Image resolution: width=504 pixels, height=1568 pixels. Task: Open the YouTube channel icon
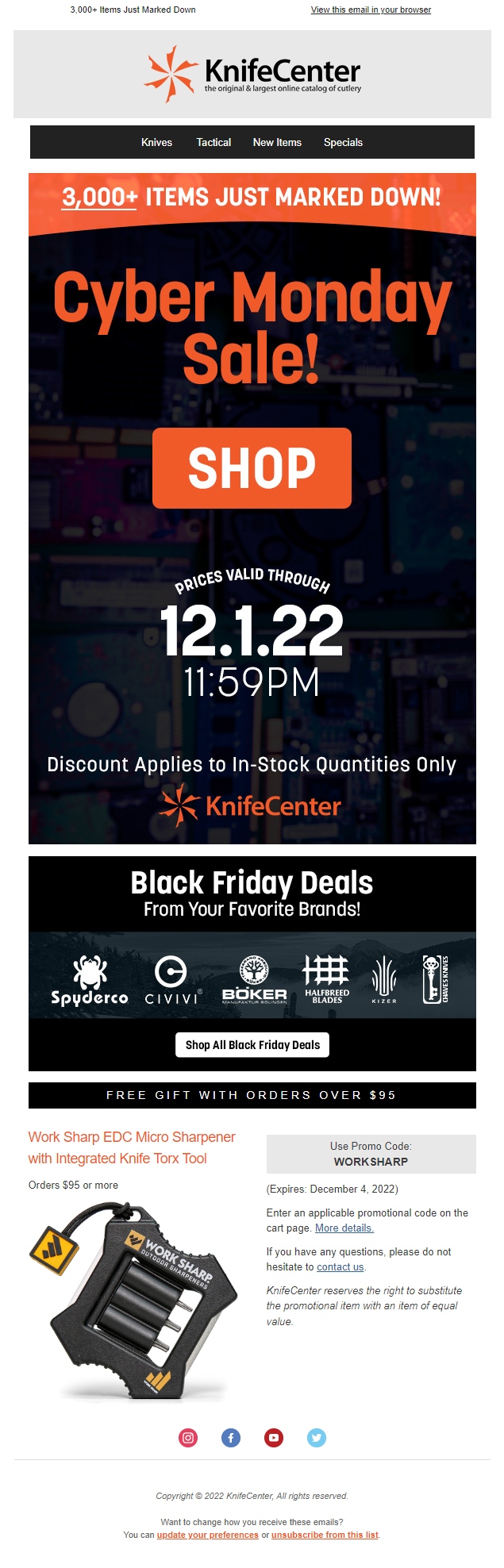click(274, 1438)
